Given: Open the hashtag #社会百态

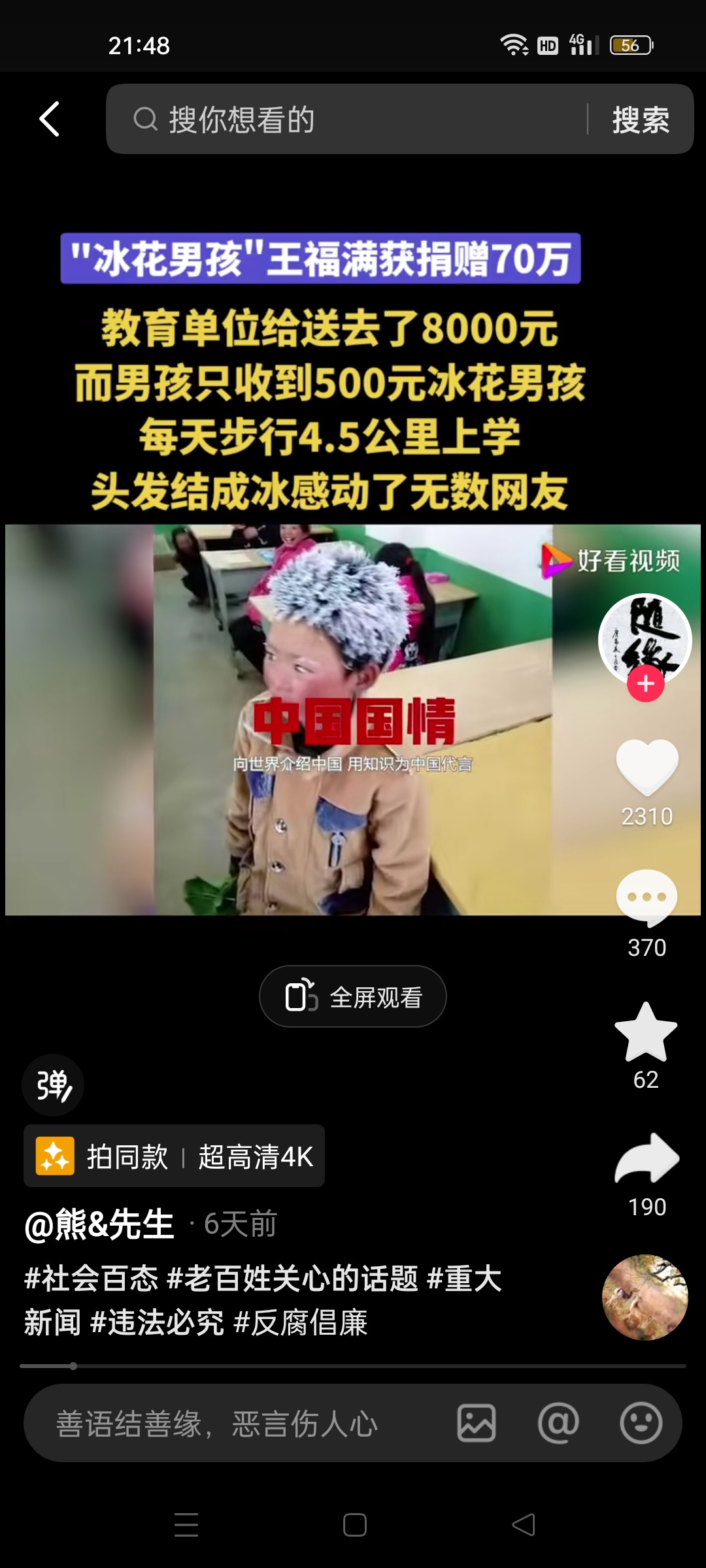Looking at the screenshot, I should [x=92, y=1279].
